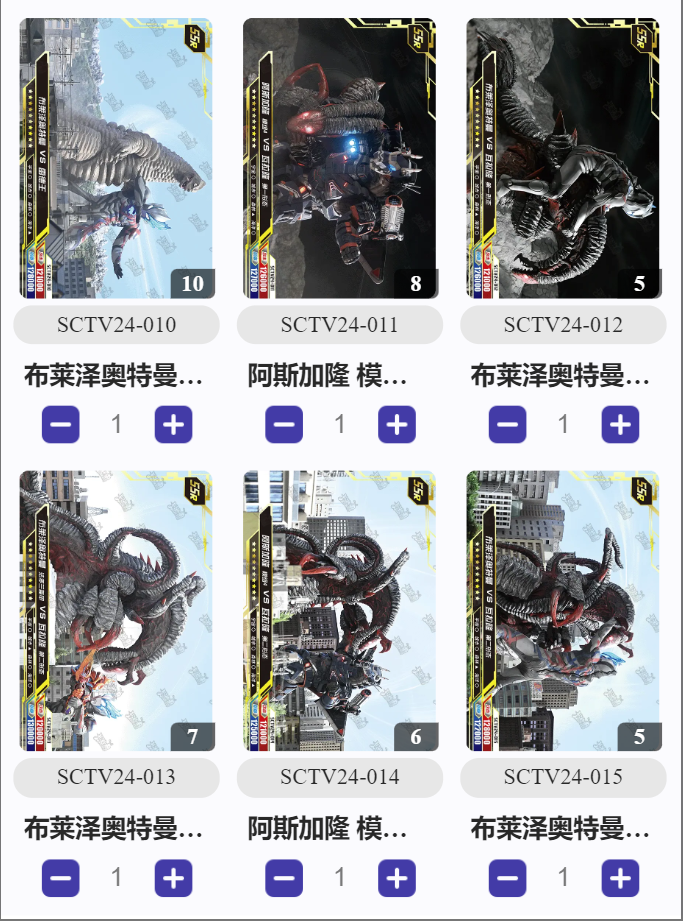Open the SCTV24-010 card image
Image resolution: width=683 pixels, height=921 pixels.
point(116,158)
